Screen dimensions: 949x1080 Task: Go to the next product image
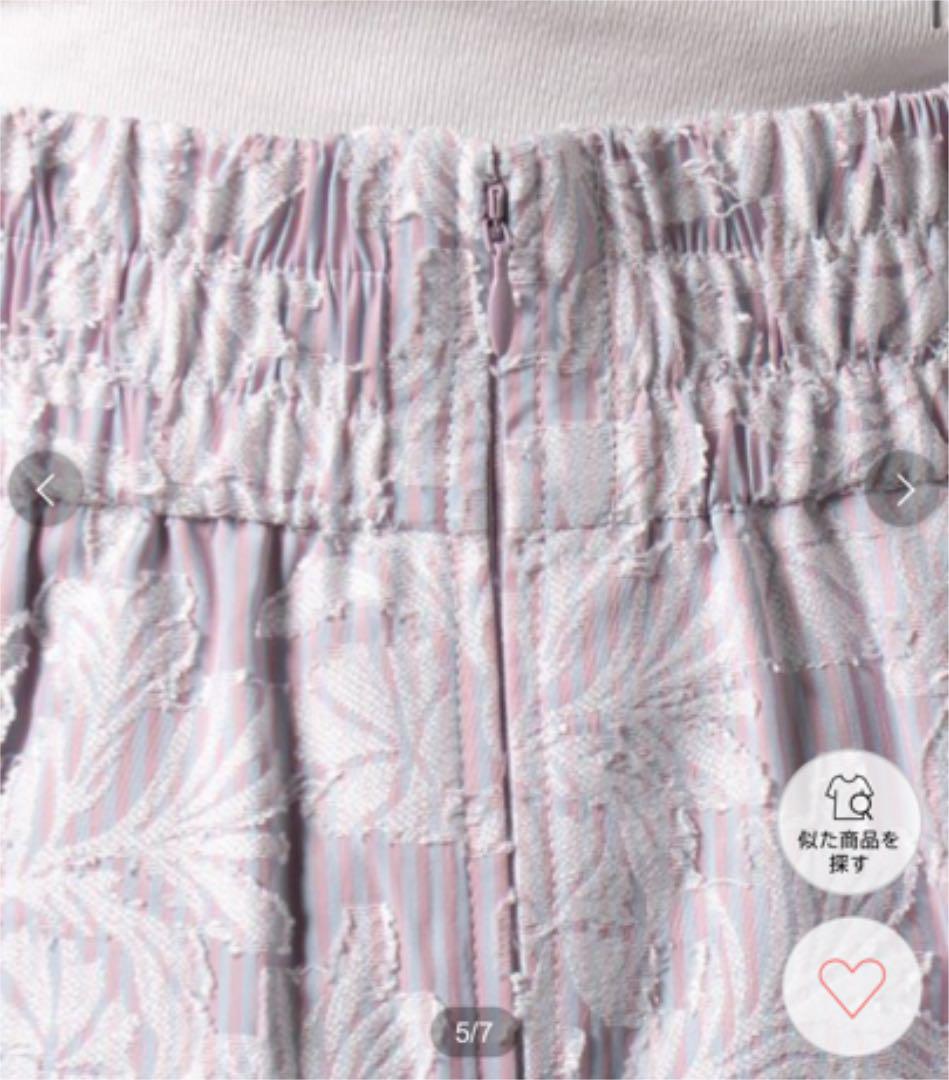[x=903, y=489]
